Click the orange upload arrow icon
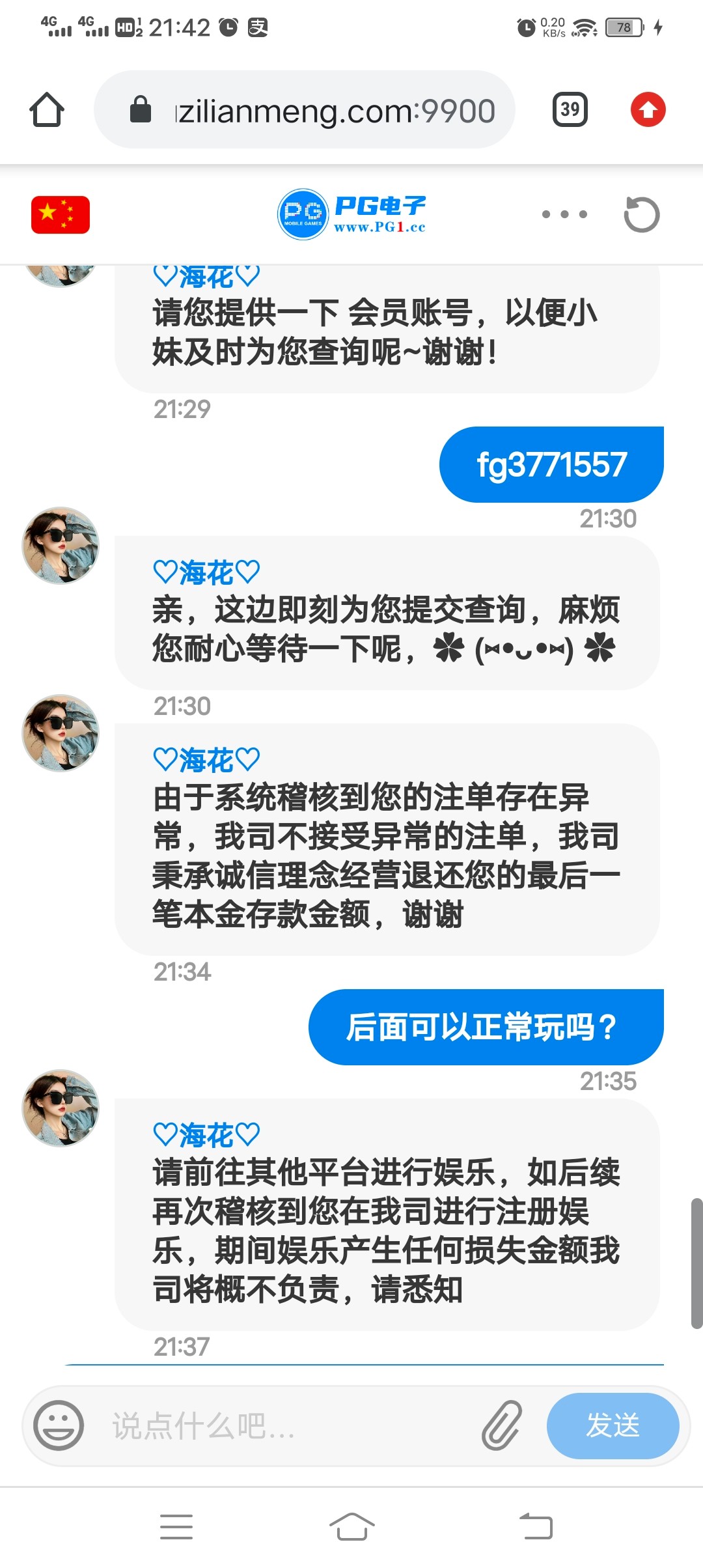This screenshot has width=703, height=1568. [648, 109]
